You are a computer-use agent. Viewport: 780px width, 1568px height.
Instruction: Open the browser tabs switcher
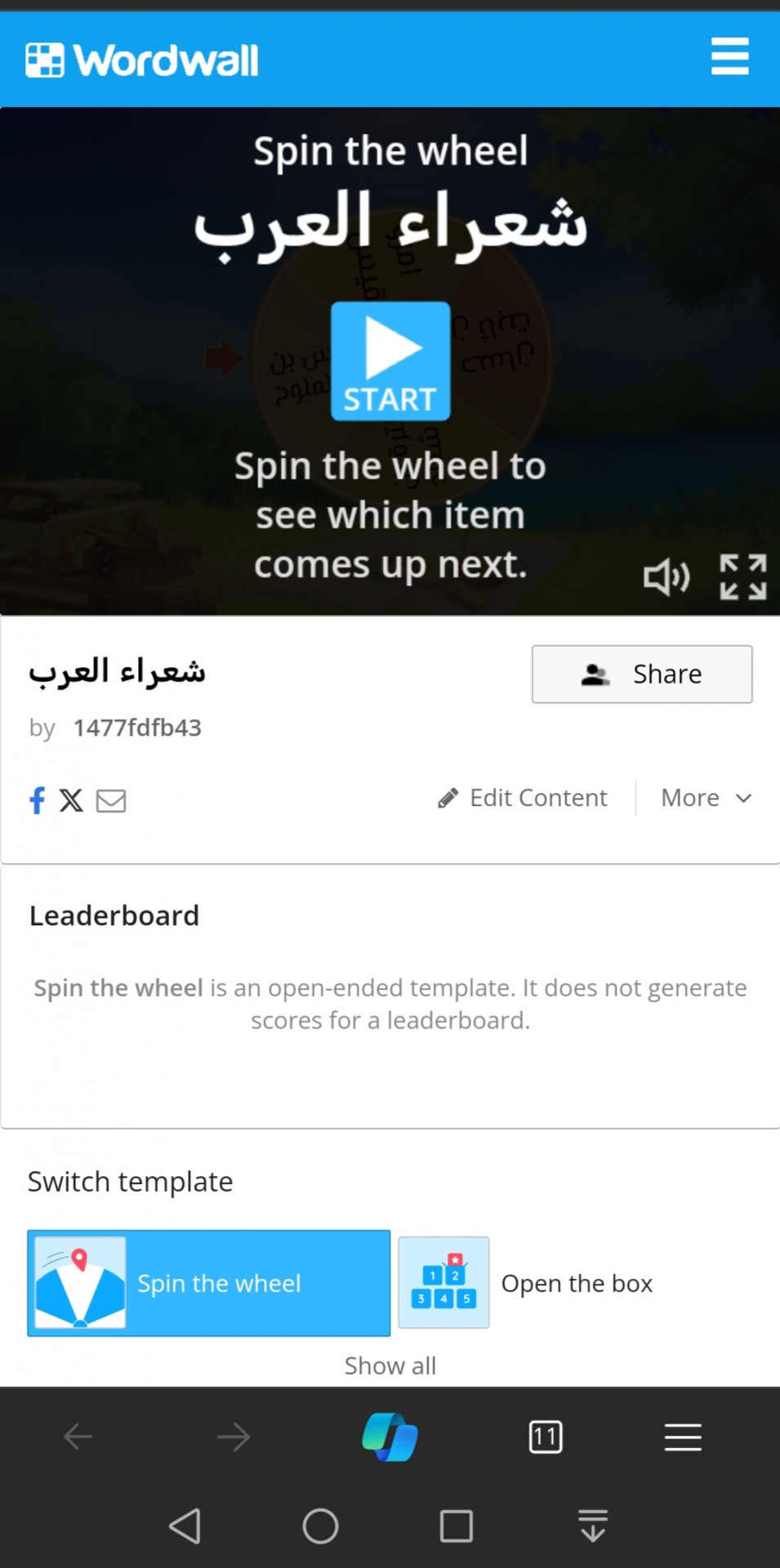(x=546, y=1437)
